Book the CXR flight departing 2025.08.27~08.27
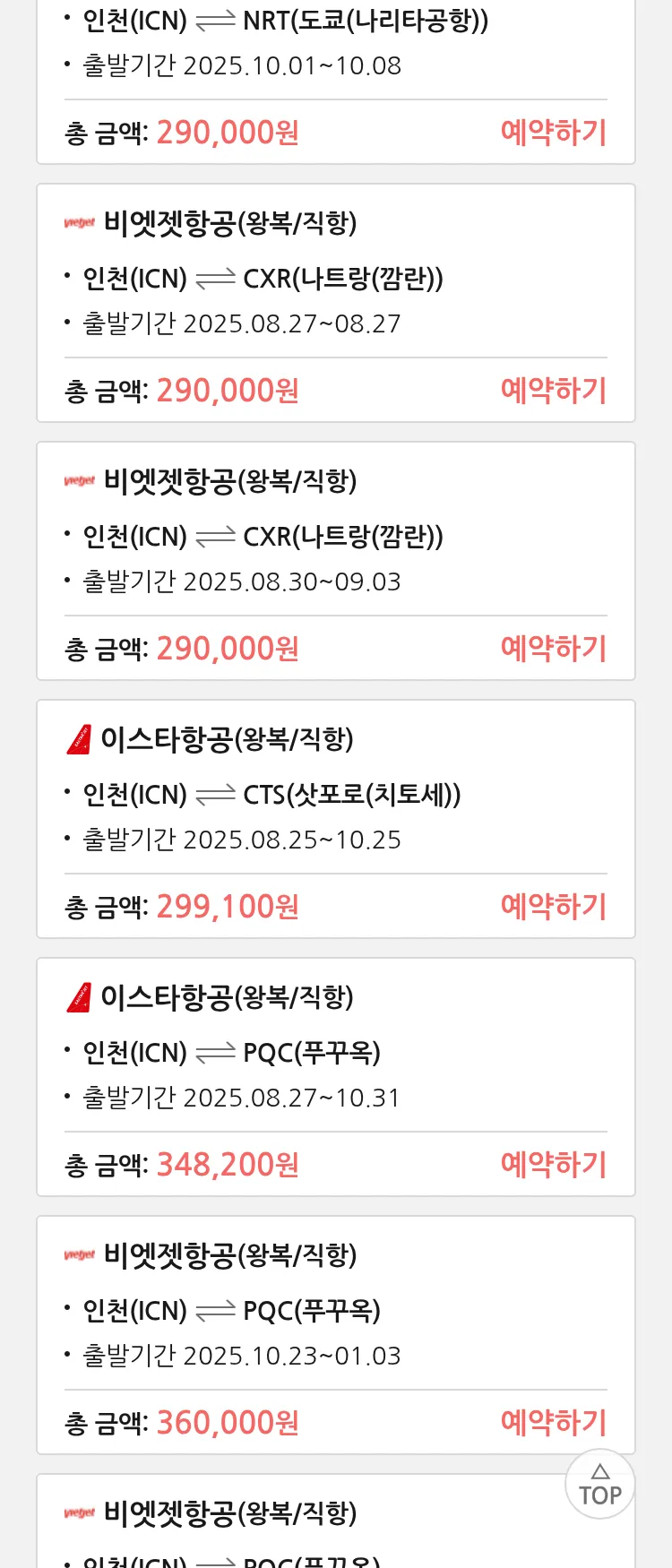 [x=553, y=391]
